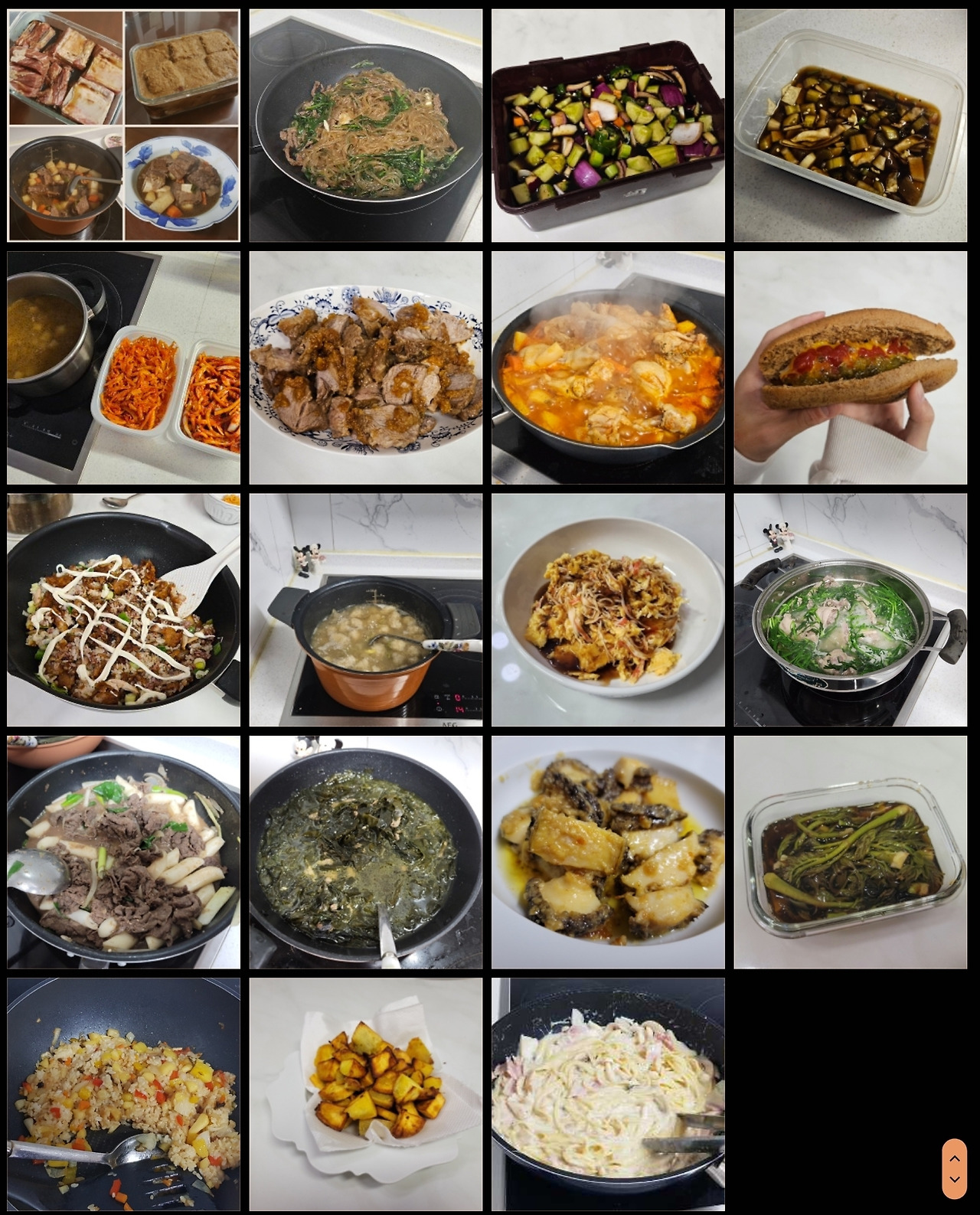View the vegetable fried rice with fork image
The width and height of the screenshot is (980, 1215).
pyautogui.click(x=122, y=1095)
